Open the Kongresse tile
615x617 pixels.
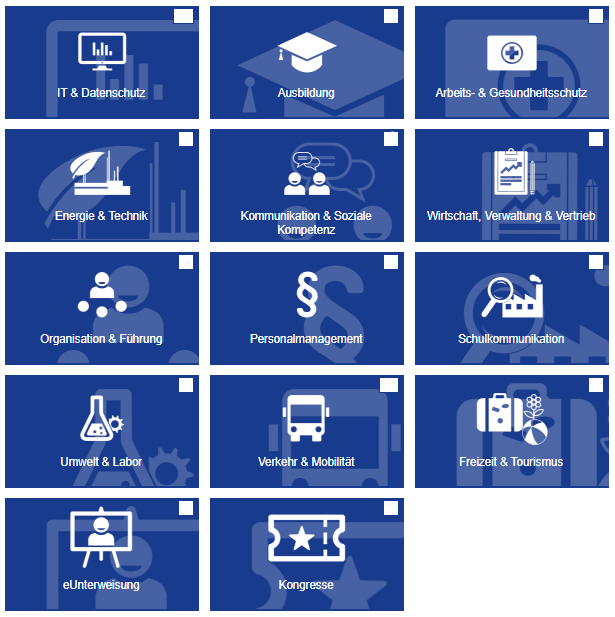pyautogui.click(x=306, y=554)
